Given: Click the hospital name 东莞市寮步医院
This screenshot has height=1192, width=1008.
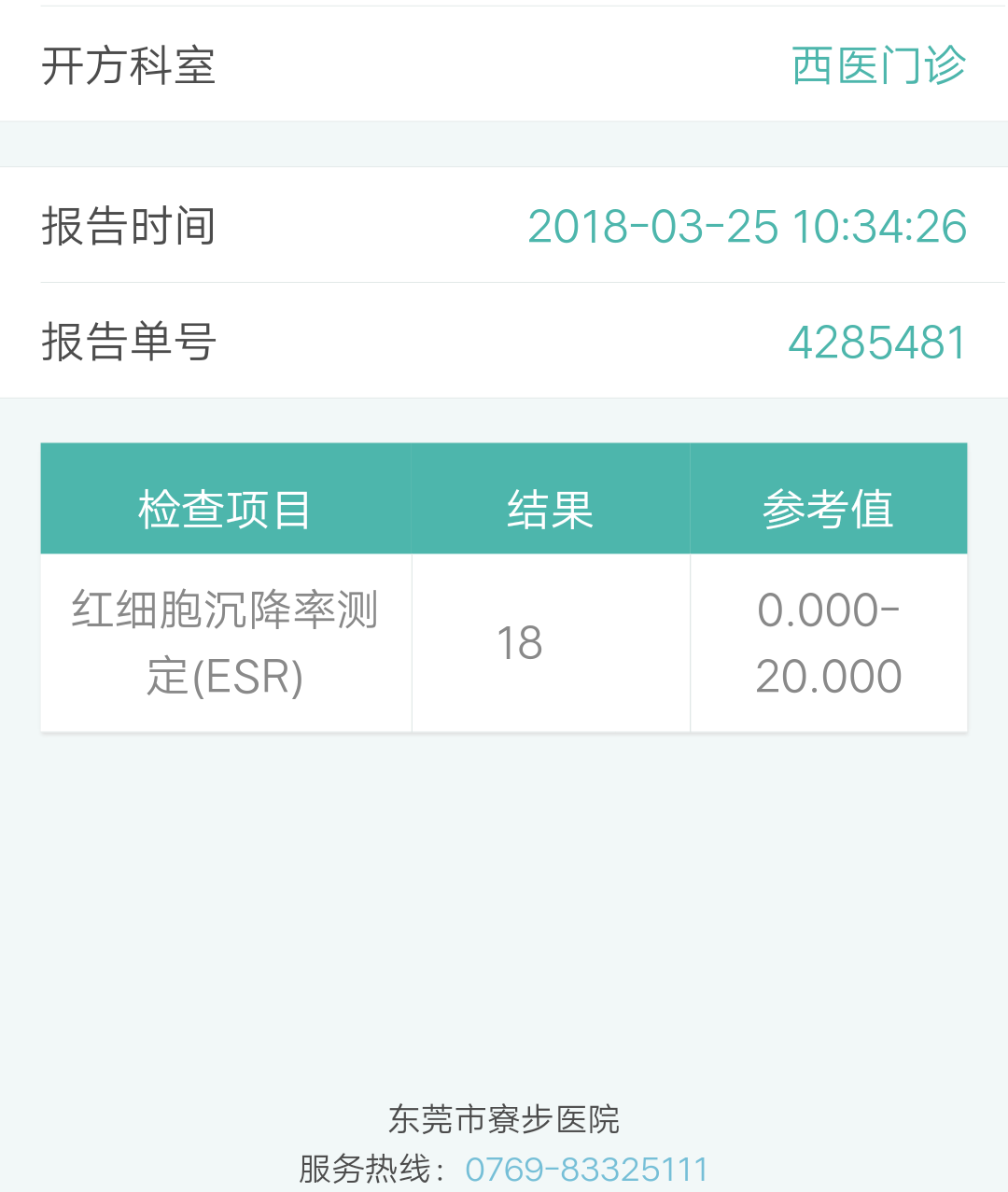Looking at the screenshot, I should coord(504,1120).
